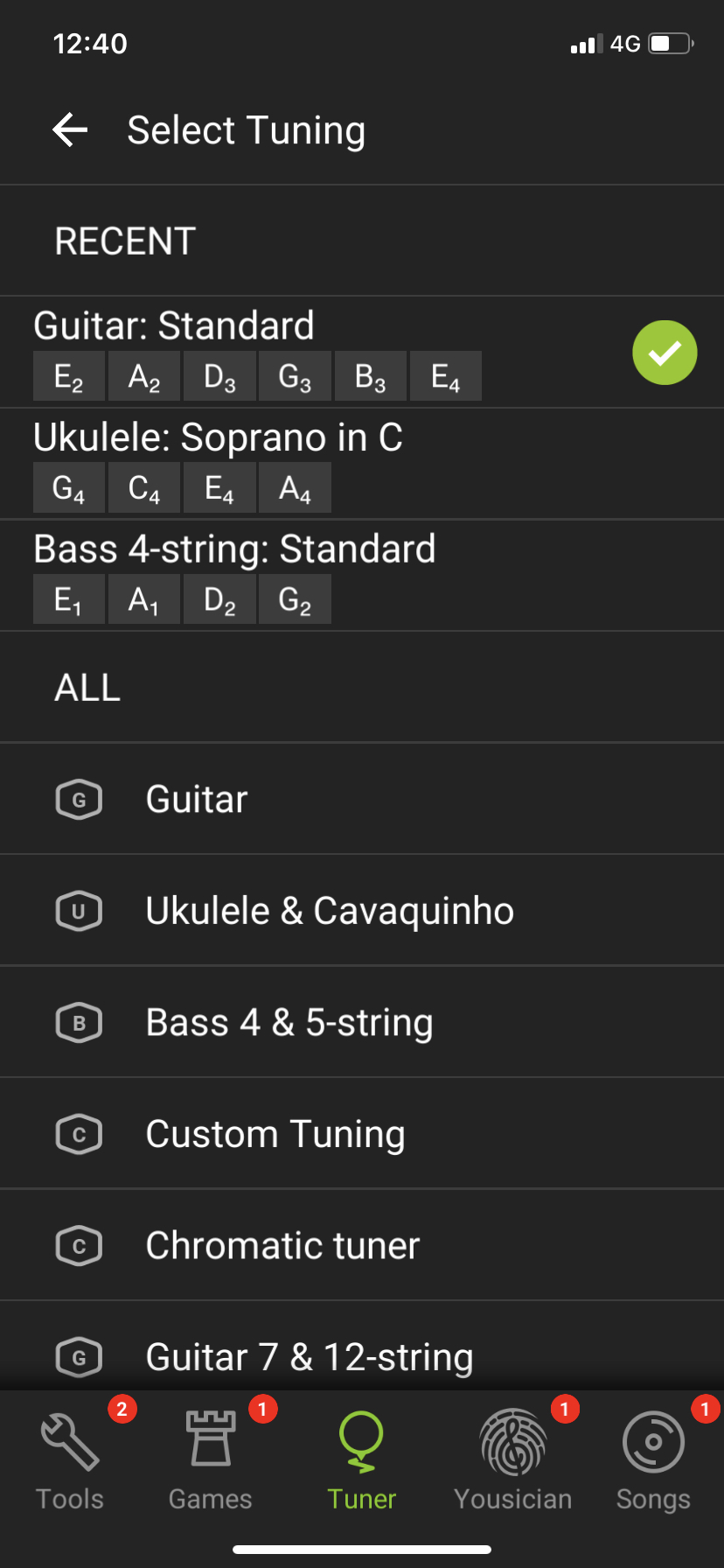
Task: Open the Guitar tunings category
Action: click(362, 799)
